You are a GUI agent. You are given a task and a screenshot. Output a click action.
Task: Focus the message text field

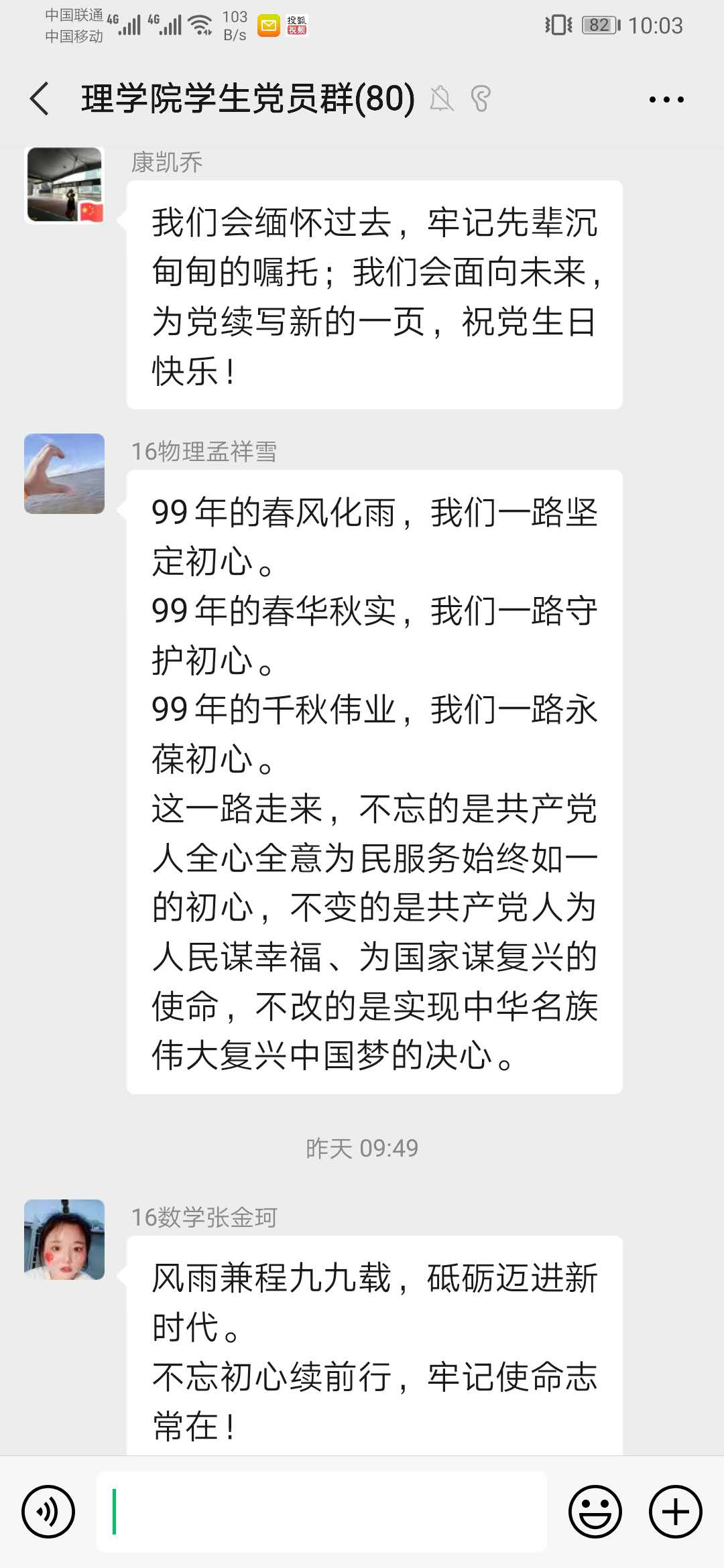tap(322, 1511)
